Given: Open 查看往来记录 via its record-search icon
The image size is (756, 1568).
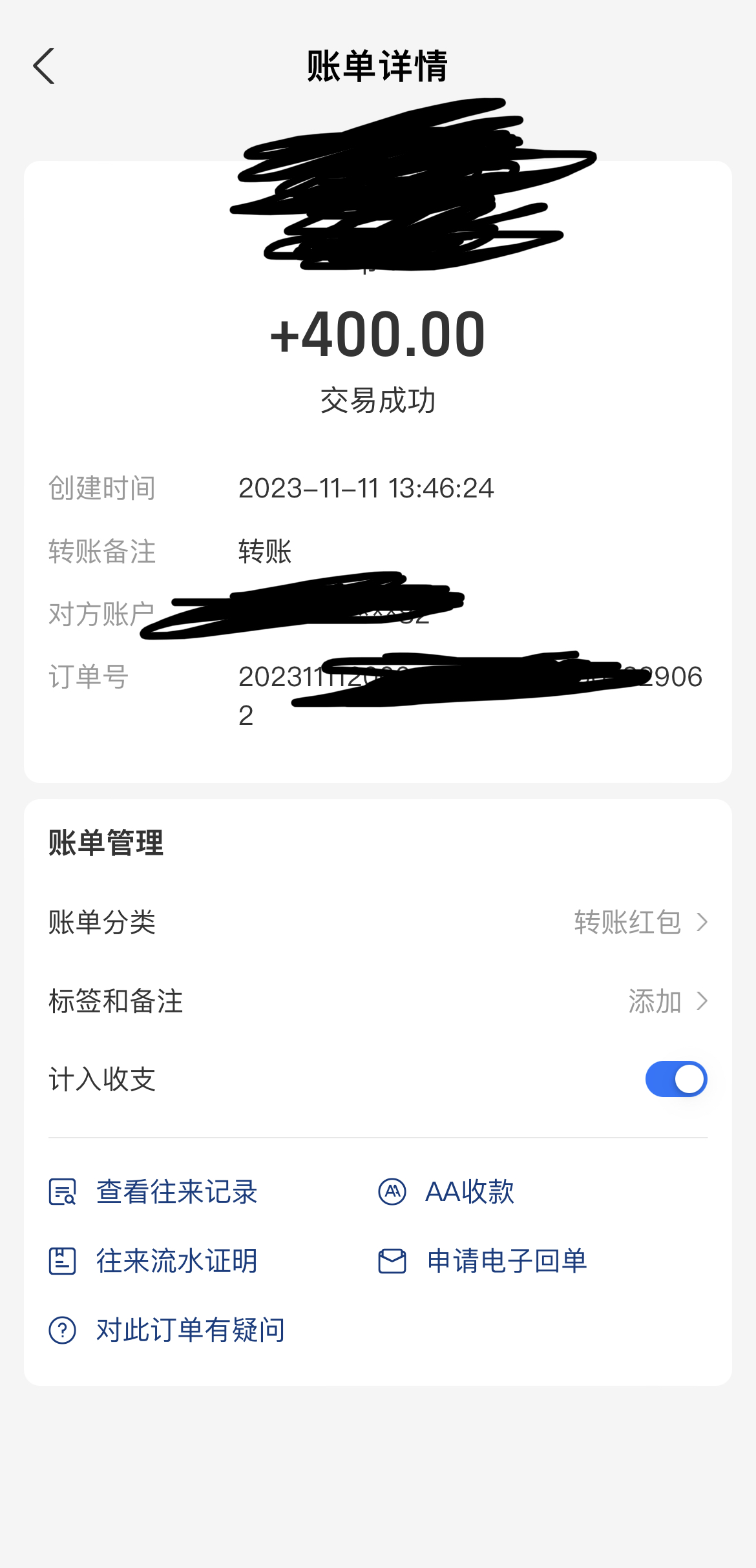Looking at the screenshot, I should [x=61, y=1192].
